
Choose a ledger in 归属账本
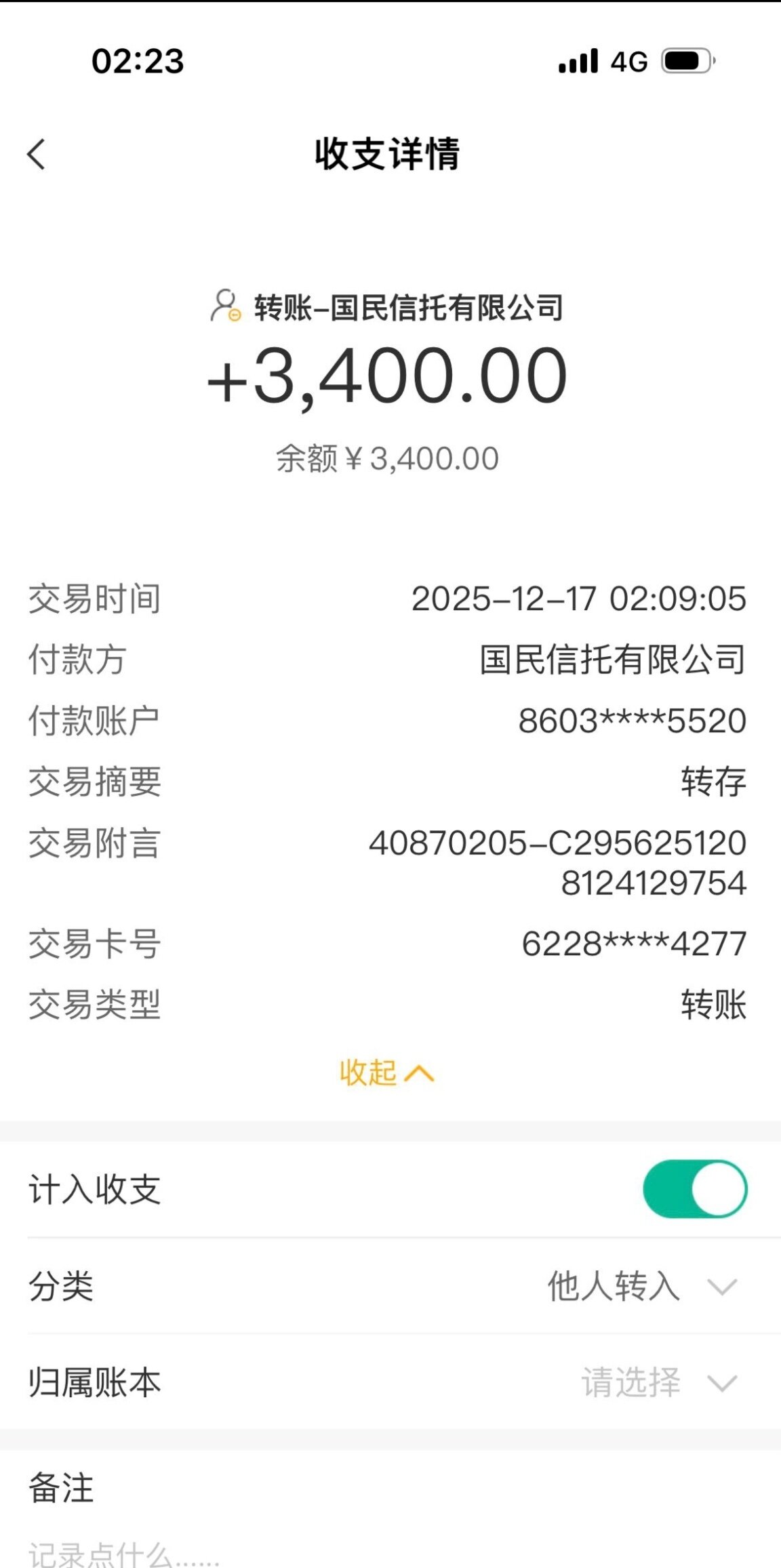coord(658,1383)
